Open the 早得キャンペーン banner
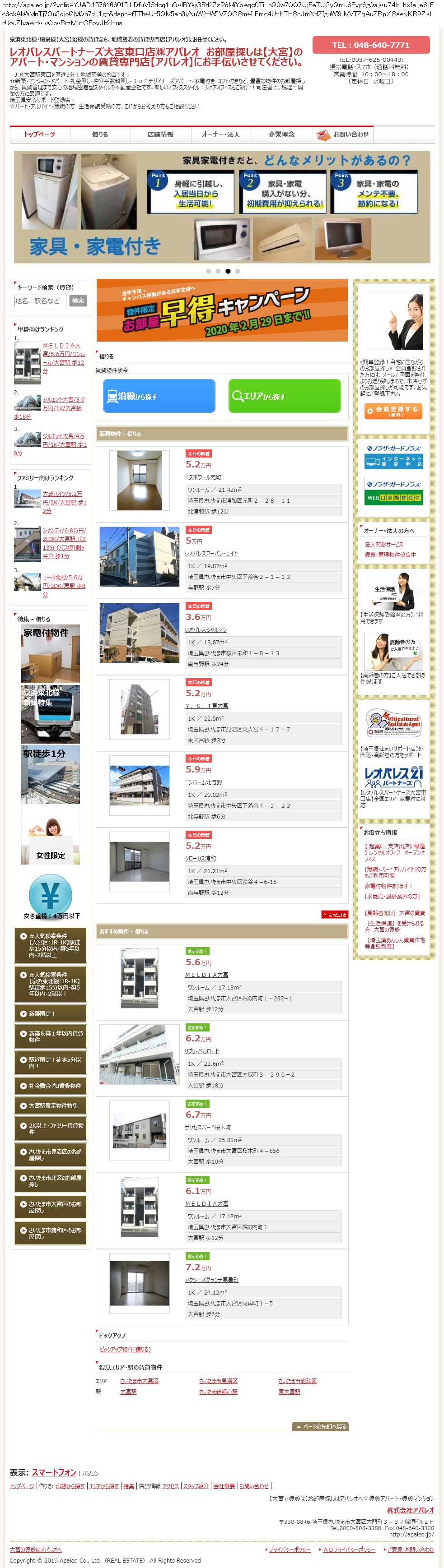 click(222, 310)
